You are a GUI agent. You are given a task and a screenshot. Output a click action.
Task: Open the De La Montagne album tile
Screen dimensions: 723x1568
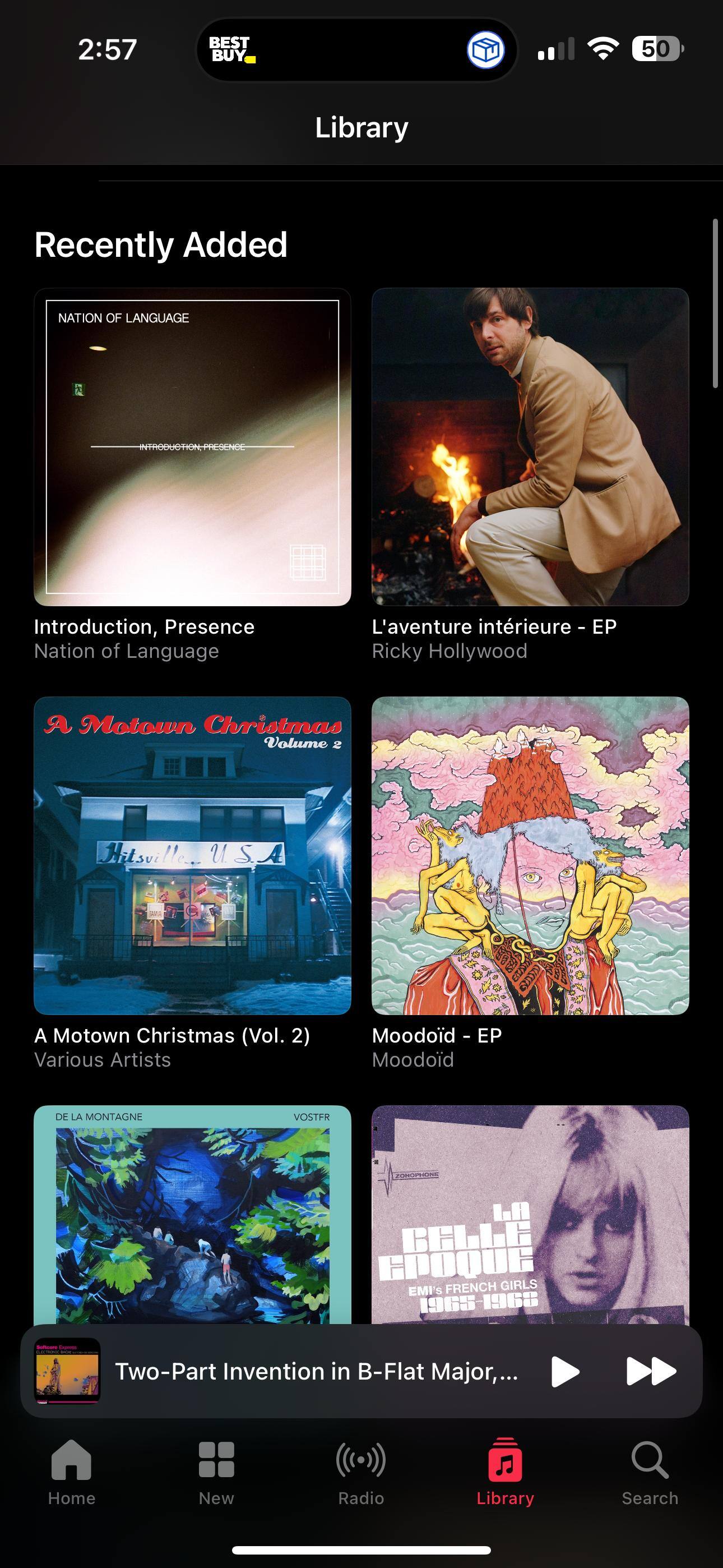coord(192,1214)
